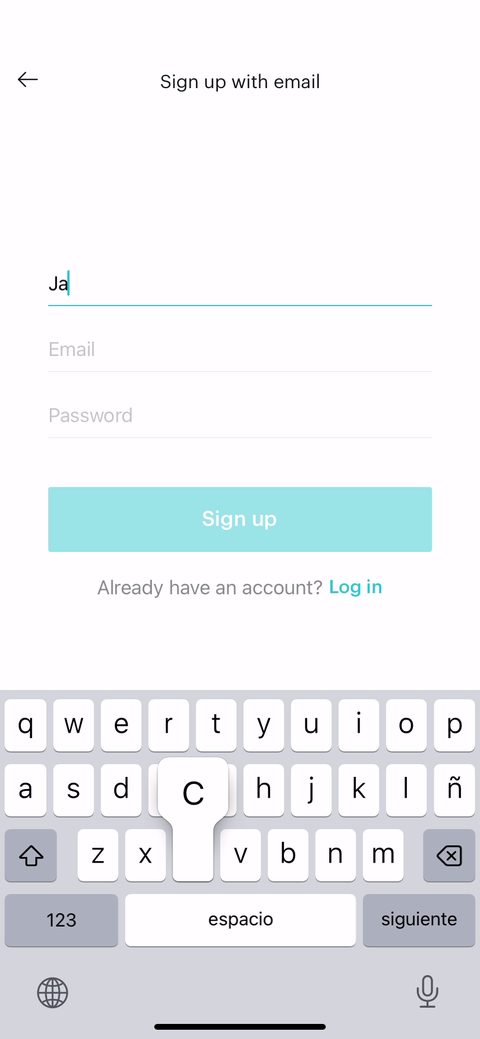The height and width of the screenshot is (1039, 480).
Task: Focus the Password field
Action: [240, 415]
